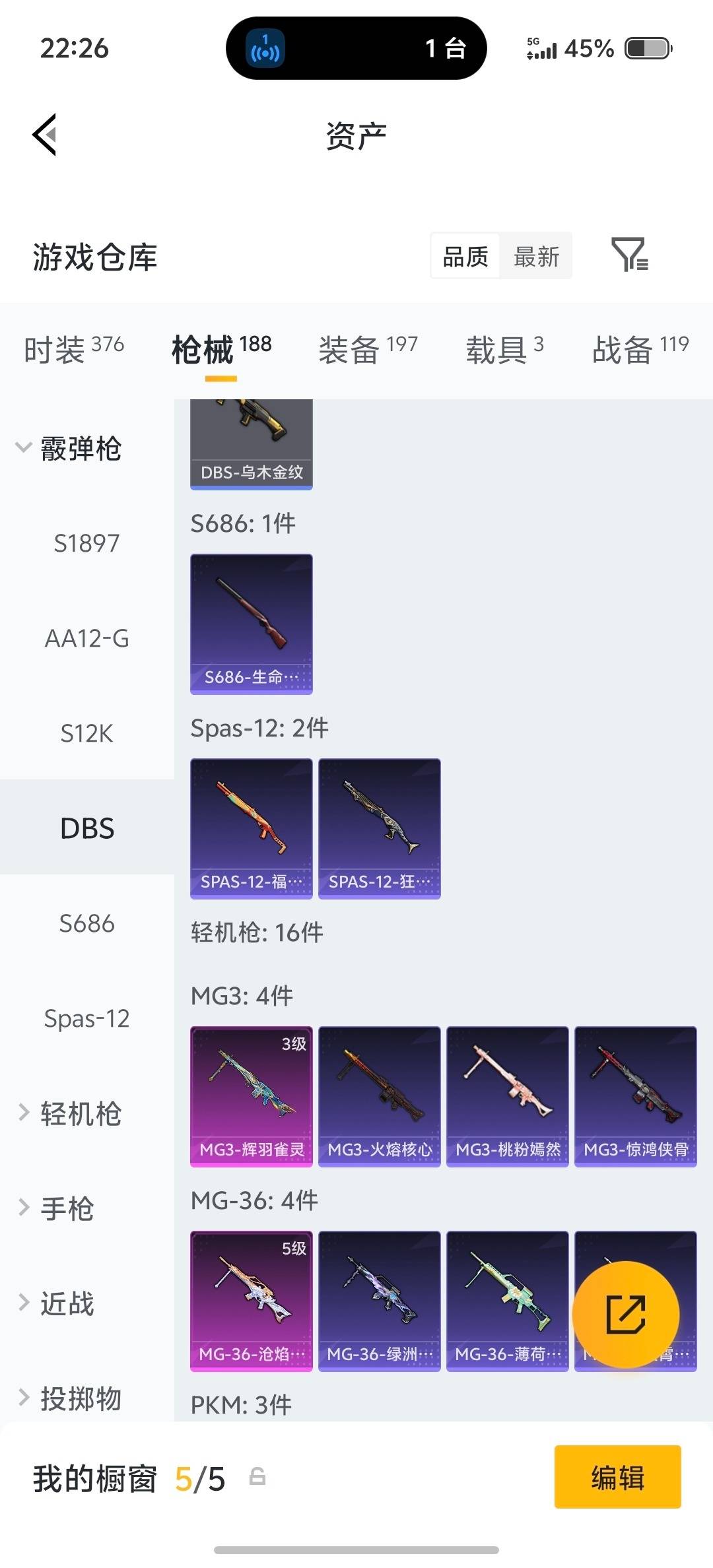Switch sorting to 最新
The width and height of the screenshot is (713, 1568).
(x=537, y=256)
